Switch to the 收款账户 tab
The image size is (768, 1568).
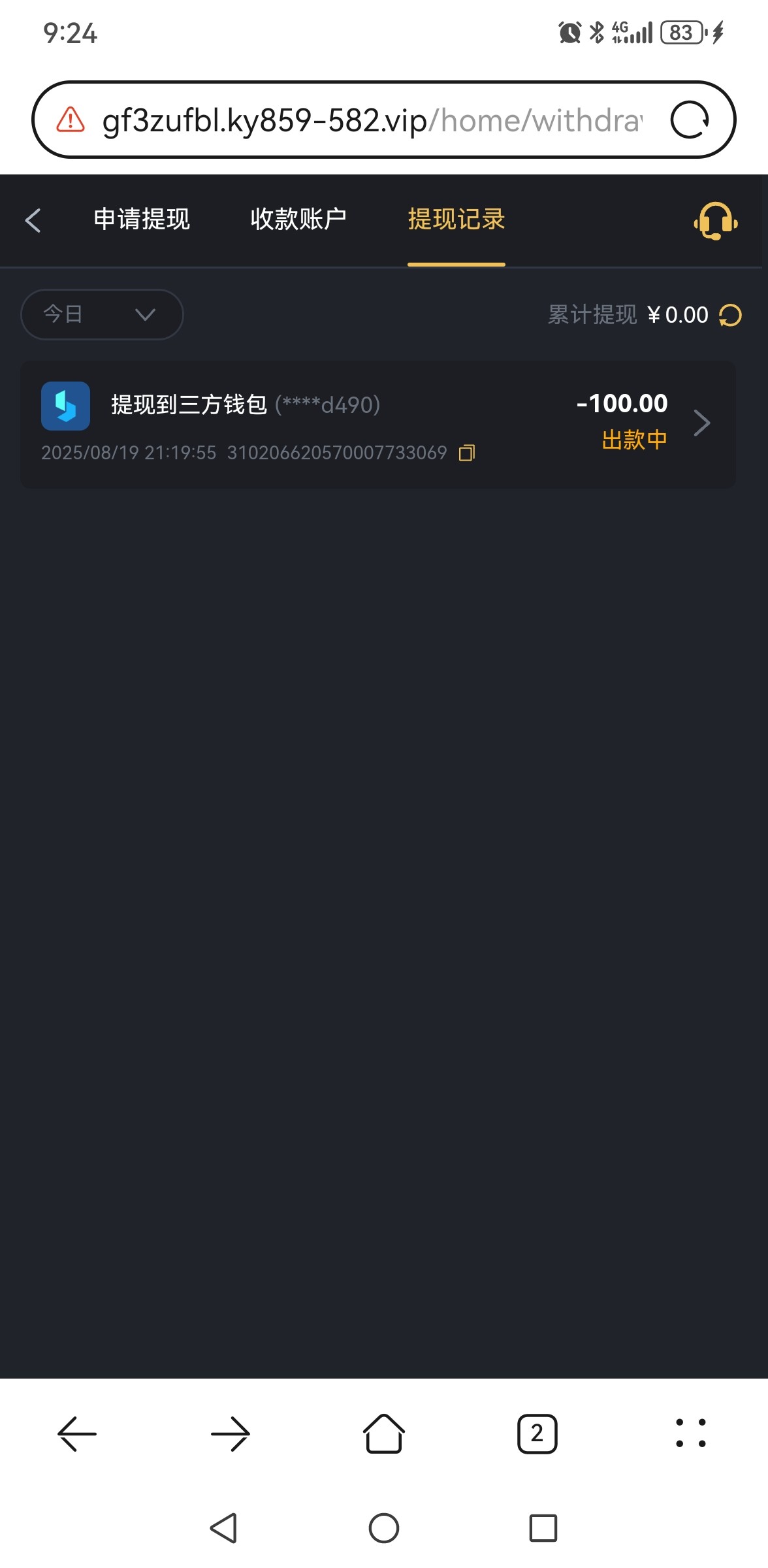coord(298,220)
